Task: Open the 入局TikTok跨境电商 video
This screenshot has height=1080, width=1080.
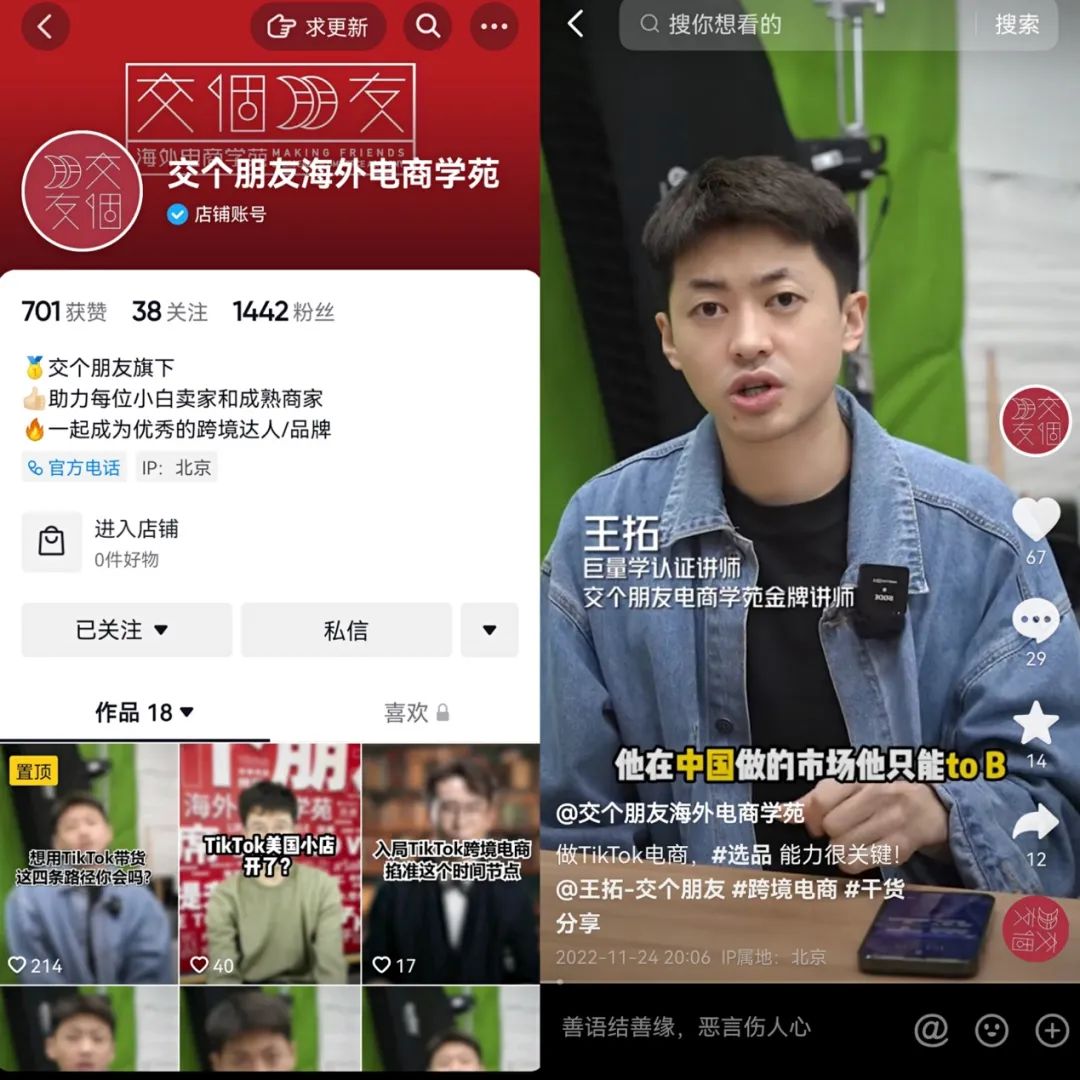Action: tap(451, 863)
